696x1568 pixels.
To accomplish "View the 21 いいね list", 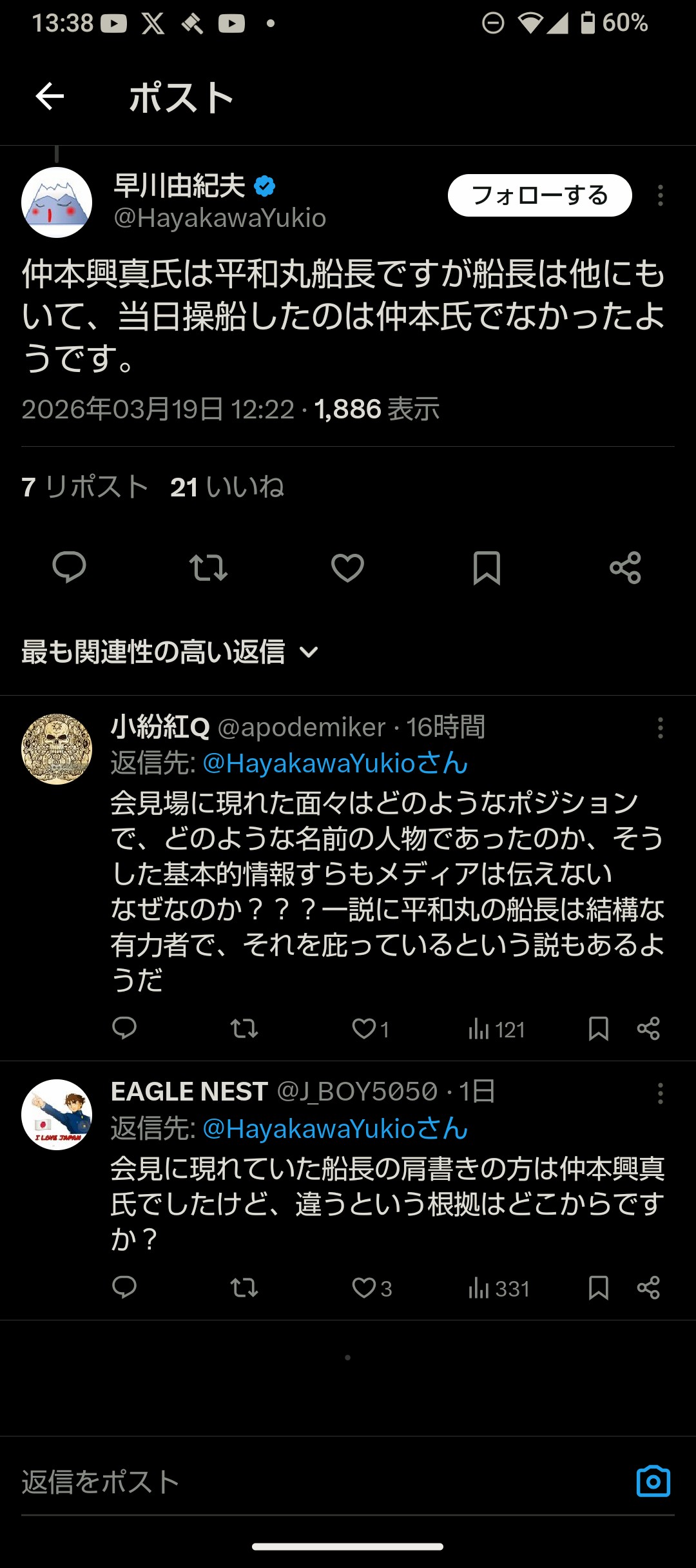I will tap(227, 487).
